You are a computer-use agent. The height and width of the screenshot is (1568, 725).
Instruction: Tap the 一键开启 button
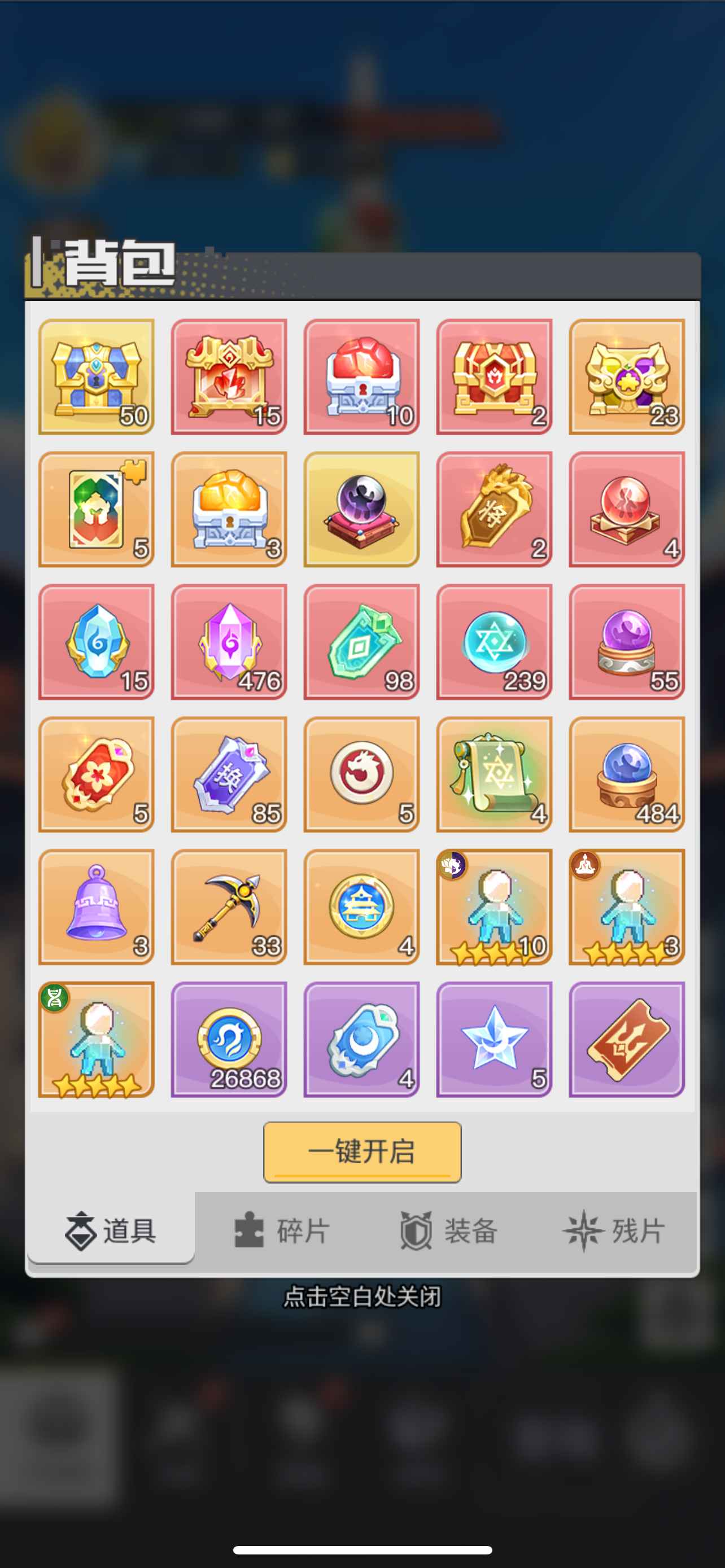[x=361, y=1151]
